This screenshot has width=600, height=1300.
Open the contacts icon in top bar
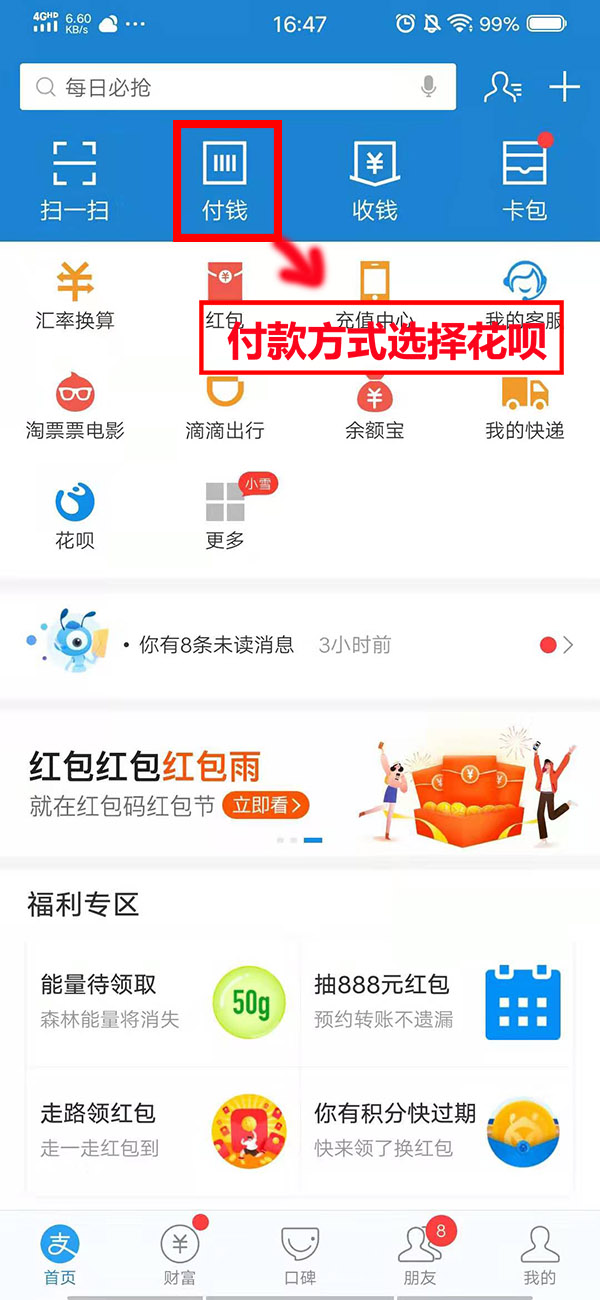pos(502,88)
